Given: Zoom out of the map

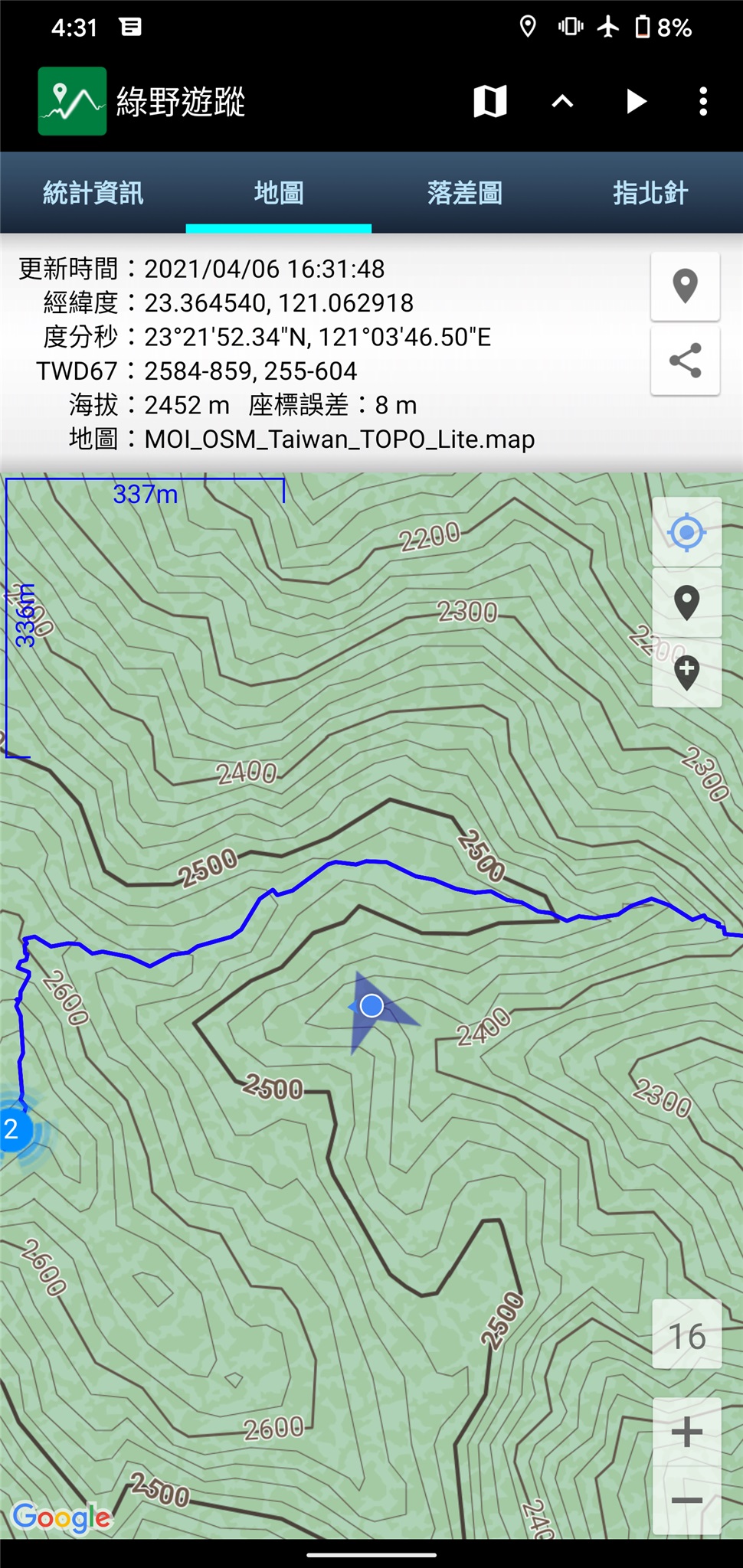Looking at the screenshot, I should tap(687, 1501).
